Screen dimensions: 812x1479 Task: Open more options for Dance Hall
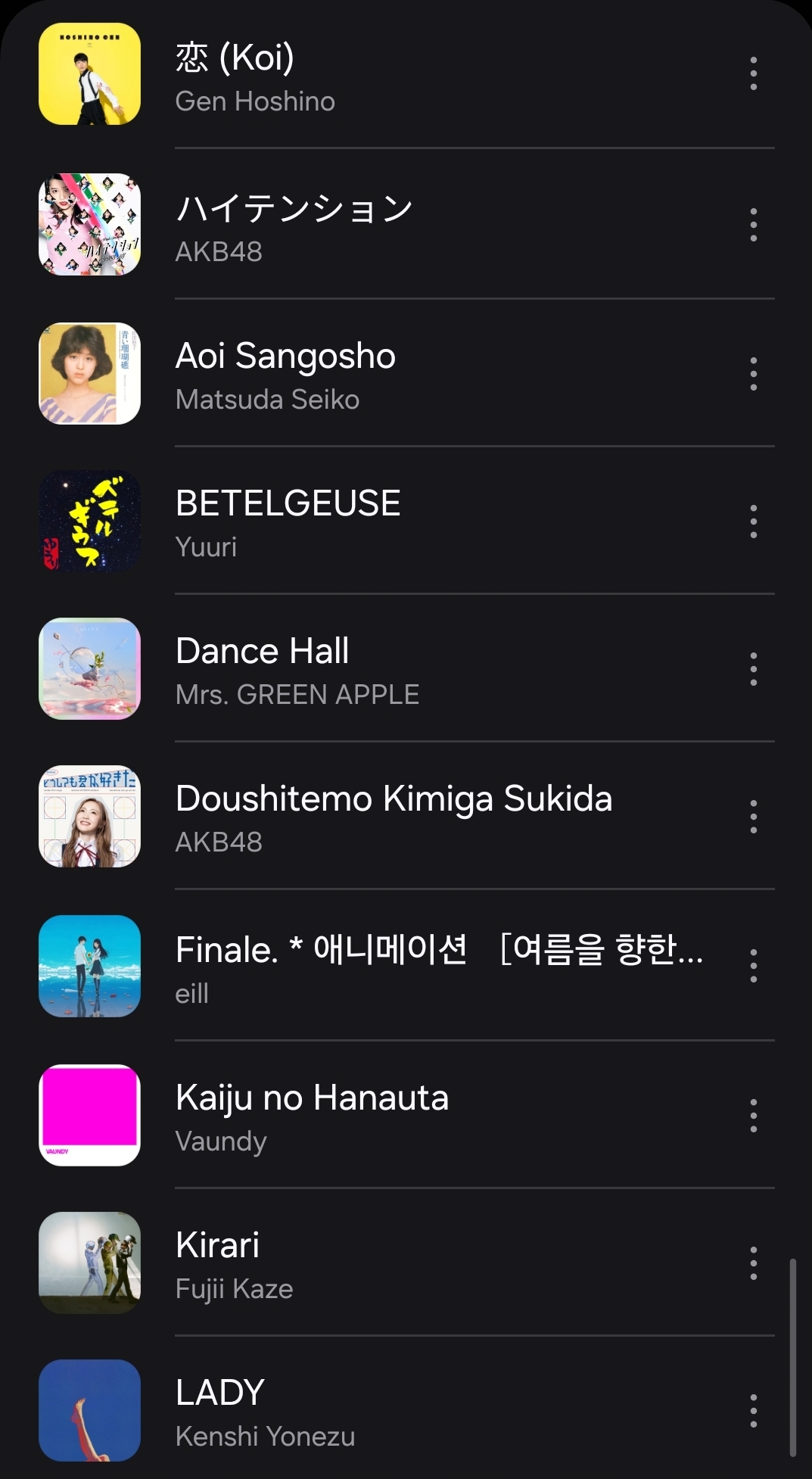[x=753, y=669]
